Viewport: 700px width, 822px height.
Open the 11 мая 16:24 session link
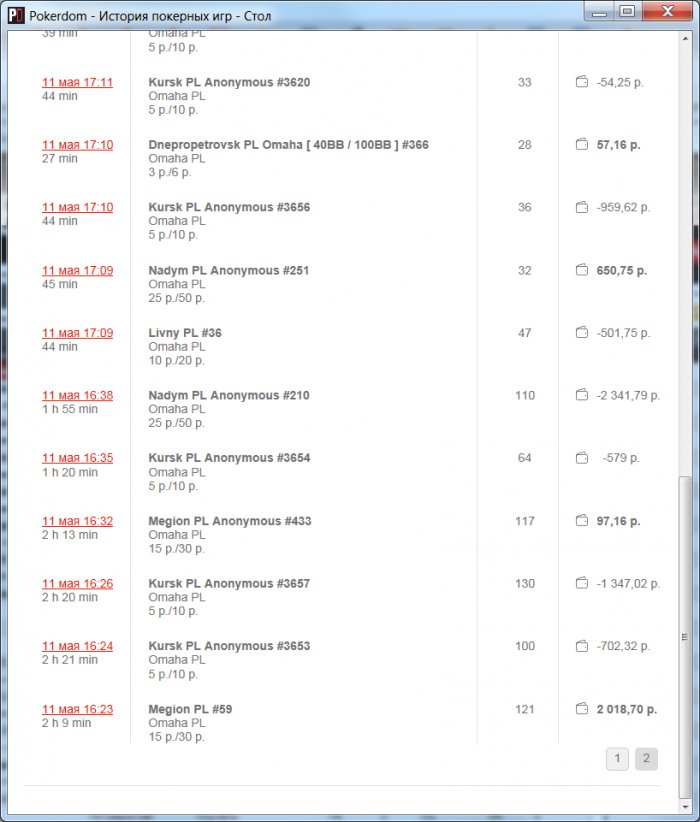point(77,646)
